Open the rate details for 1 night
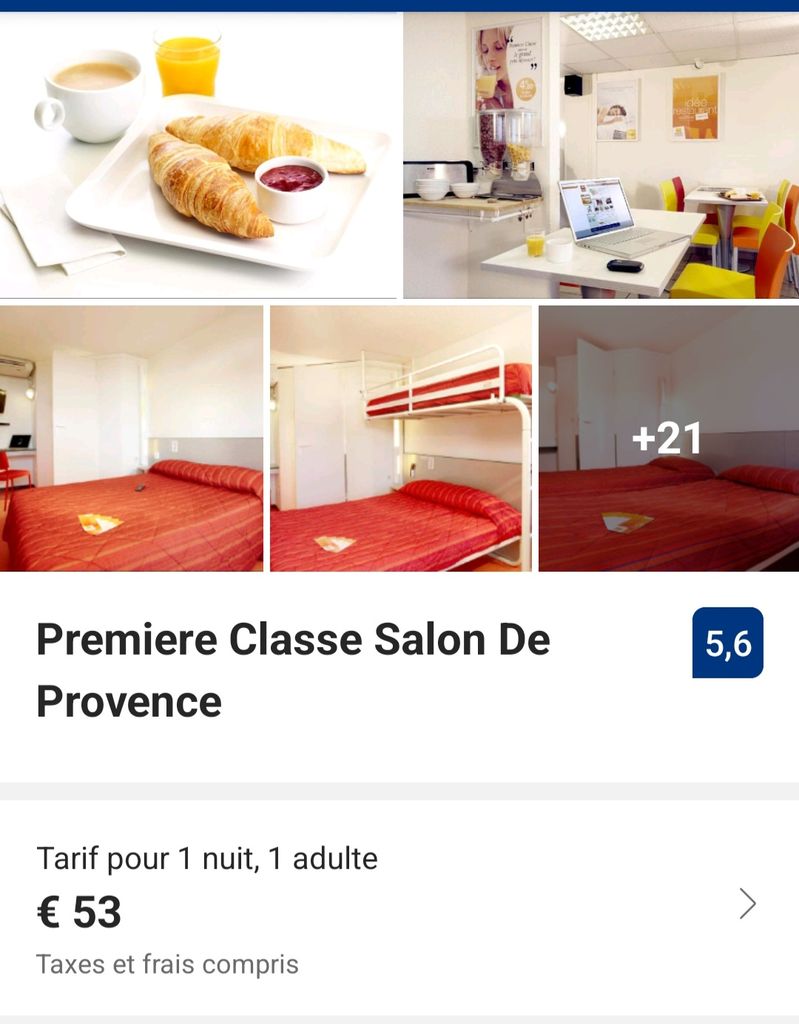 (746, 904)
